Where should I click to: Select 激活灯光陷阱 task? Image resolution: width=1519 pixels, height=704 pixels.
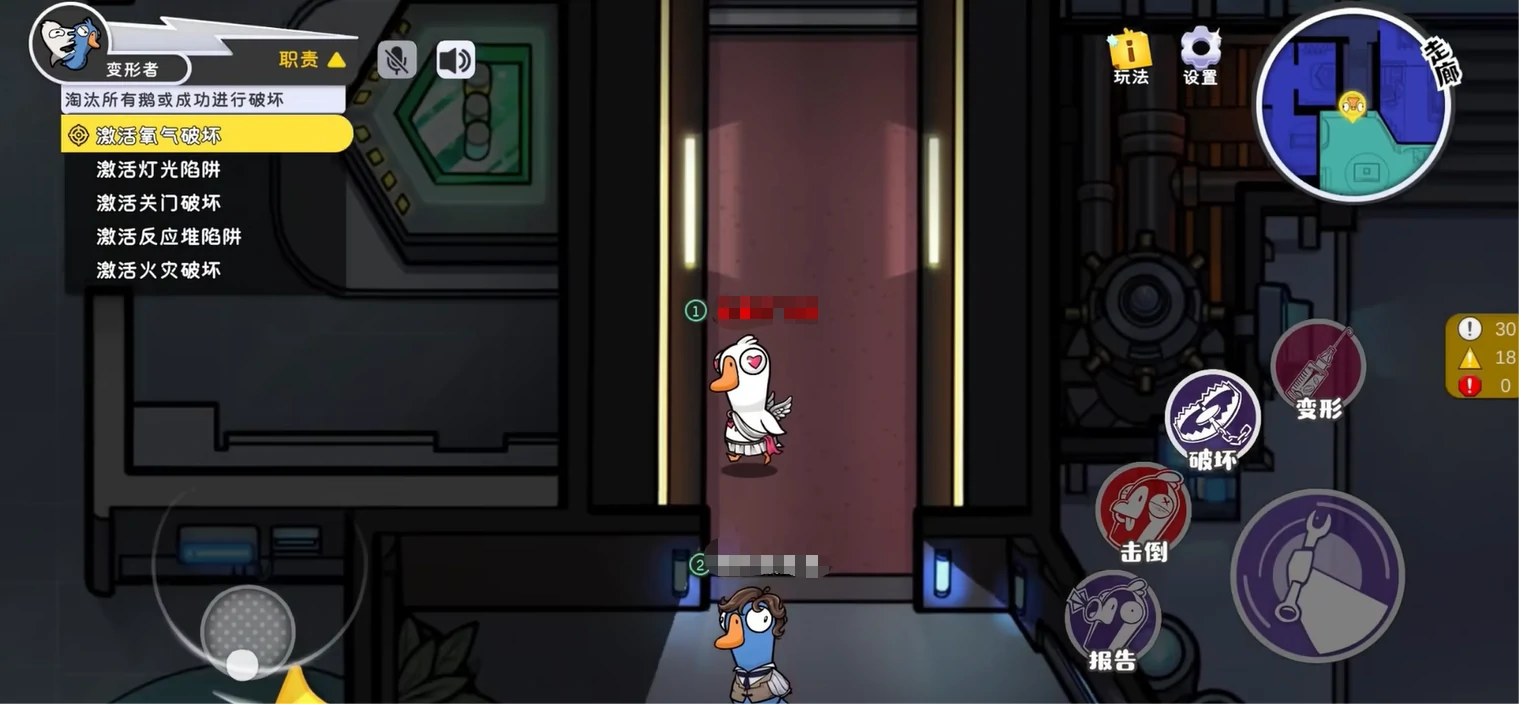click(x=158, y=169)
